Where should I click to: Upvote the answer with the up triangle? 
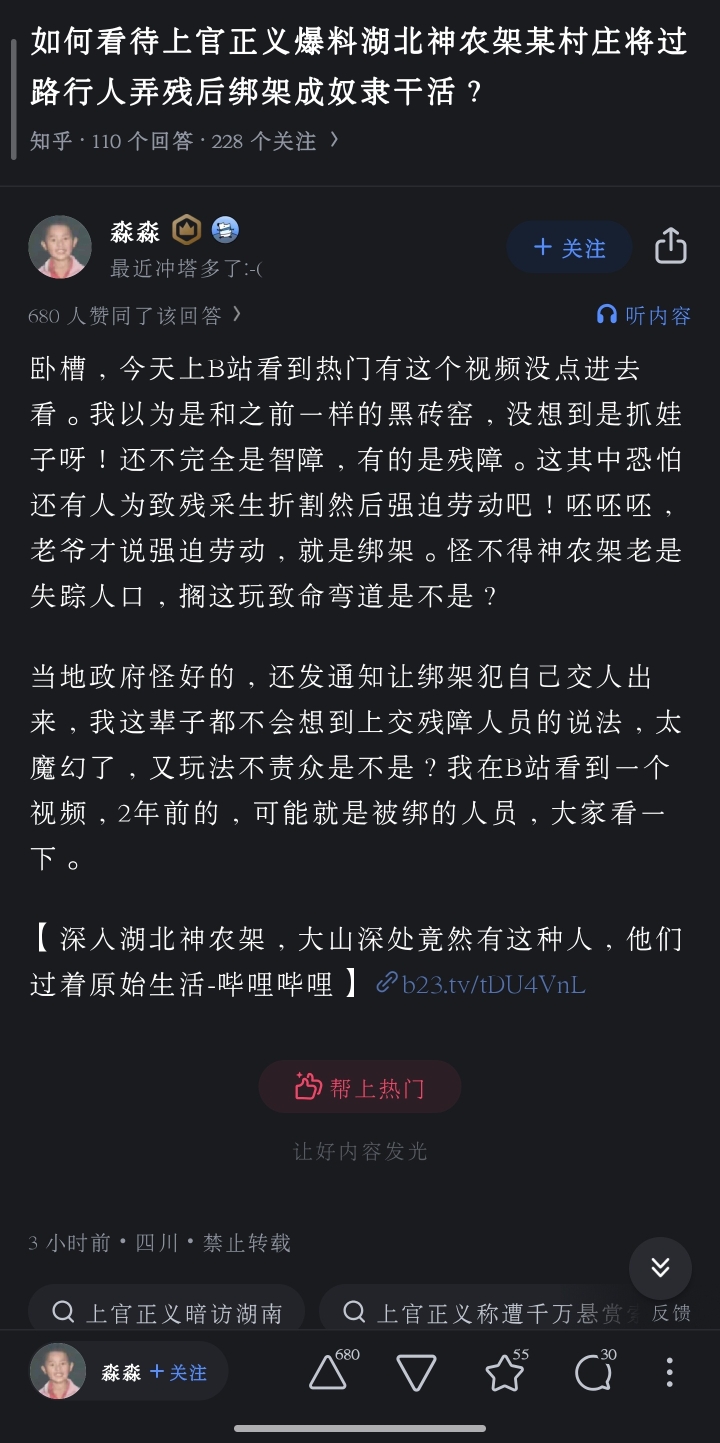coord(328,1372)
